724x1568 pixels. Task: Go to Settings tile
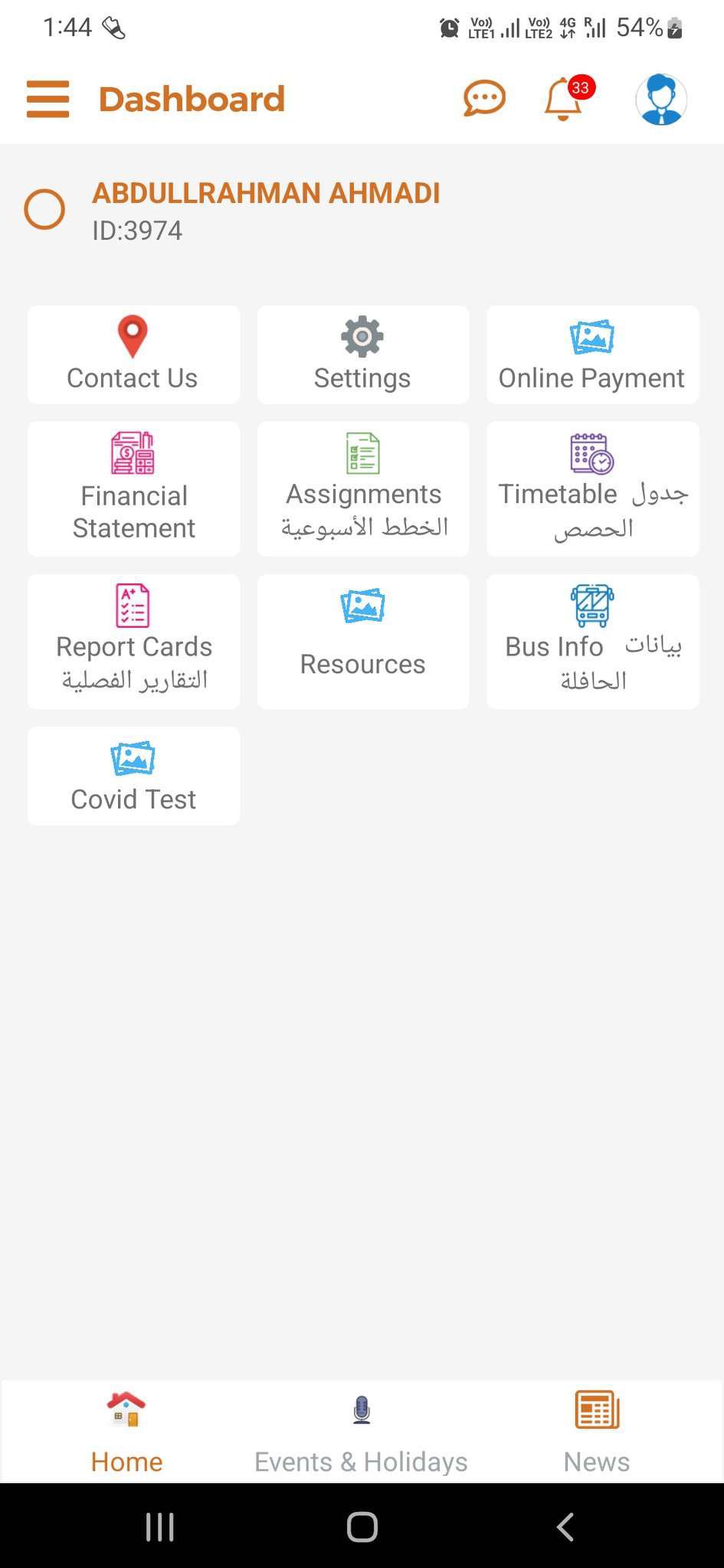(x=362, y=355)
